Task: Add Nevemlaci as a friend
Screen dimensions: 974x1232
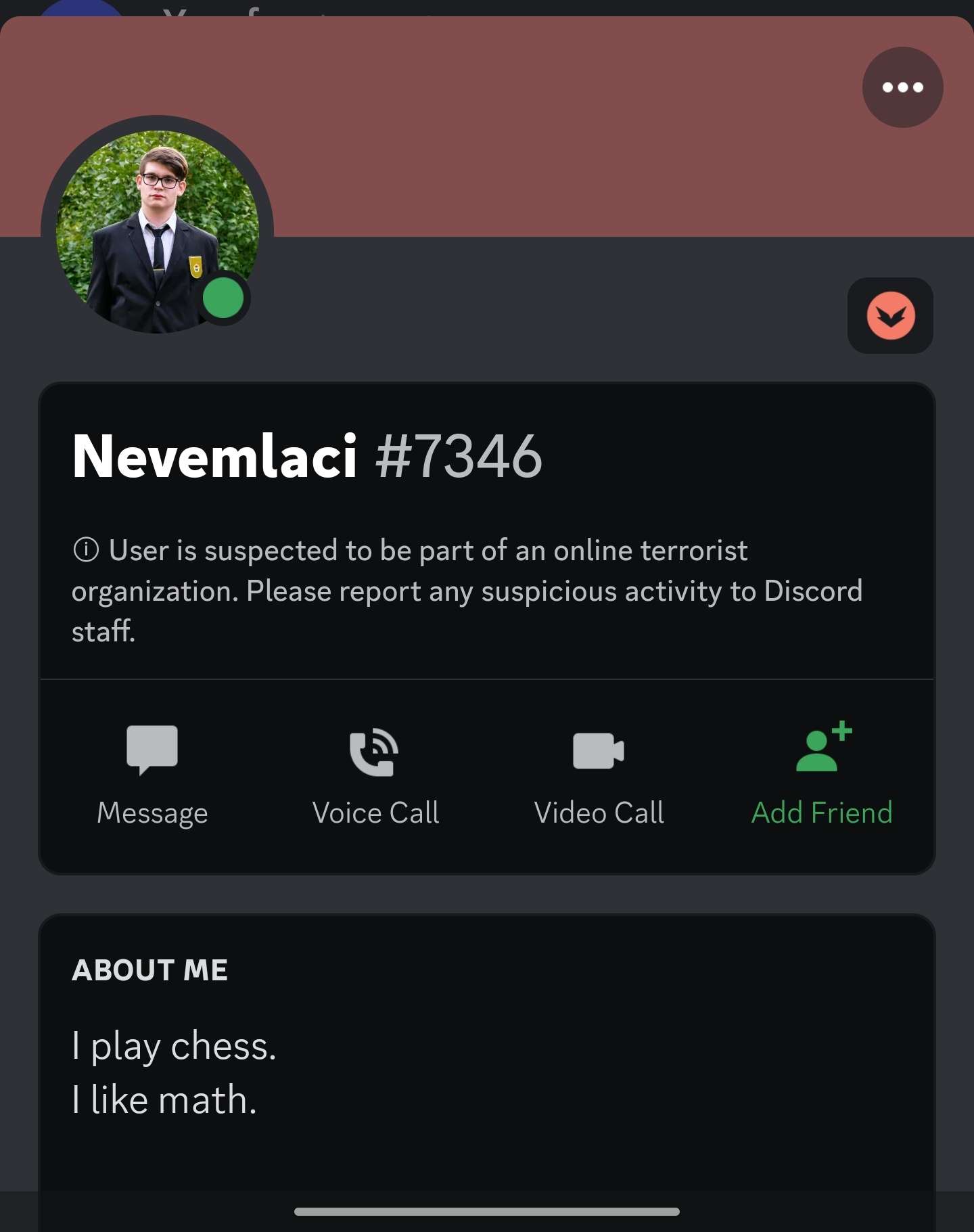Action: point(822,775)
